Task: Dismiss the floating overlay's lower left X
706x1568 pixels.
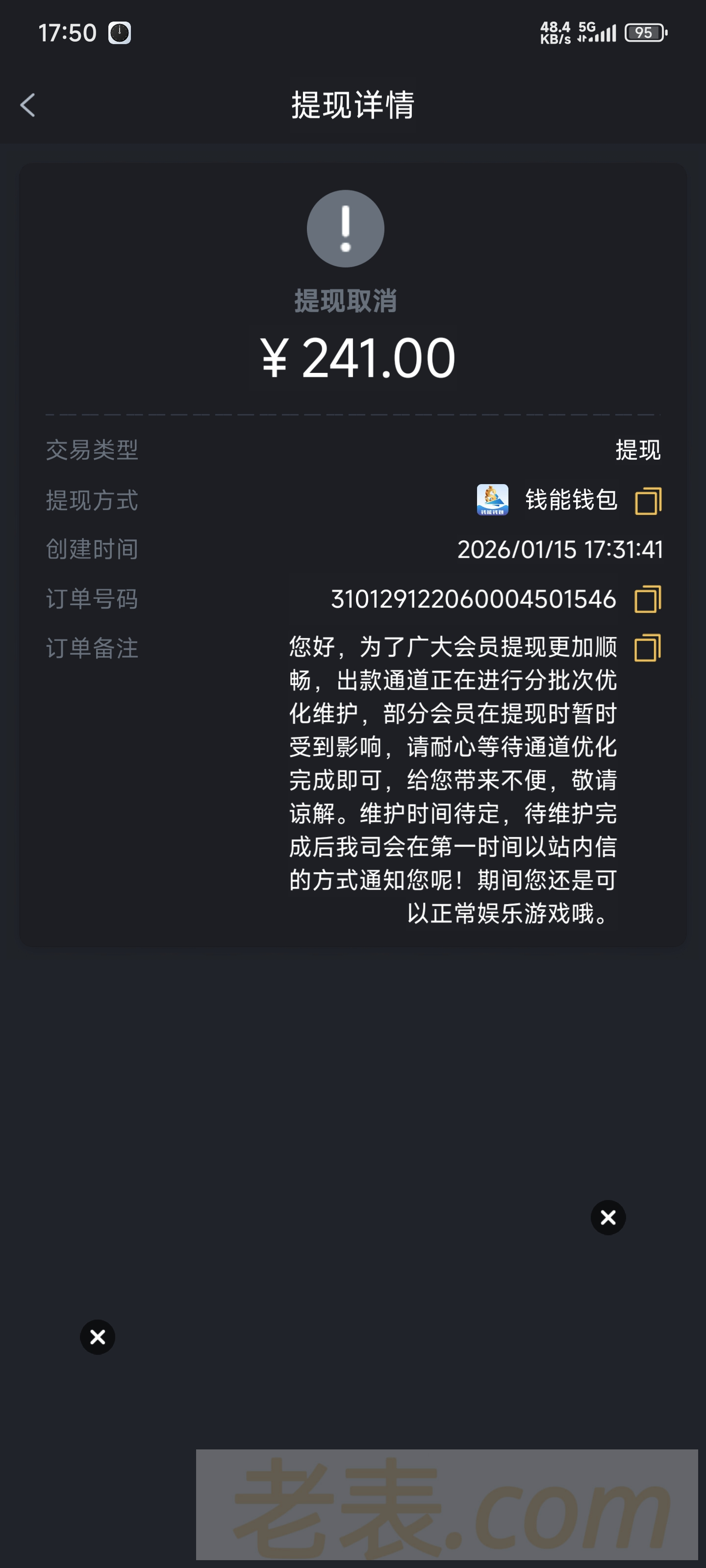Action: (98, 1337)
